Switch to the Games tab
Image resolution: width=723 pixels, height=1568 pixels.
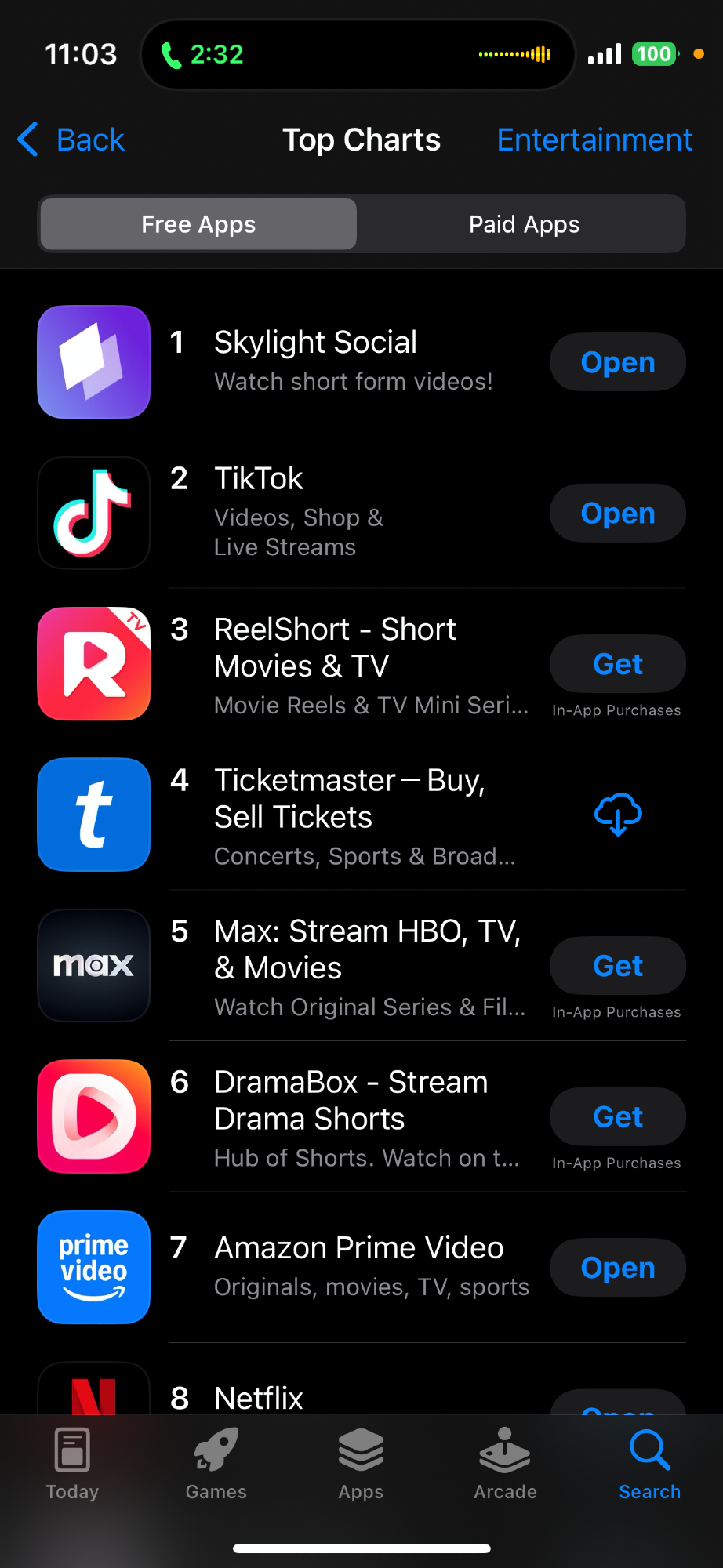point(216,1464)
